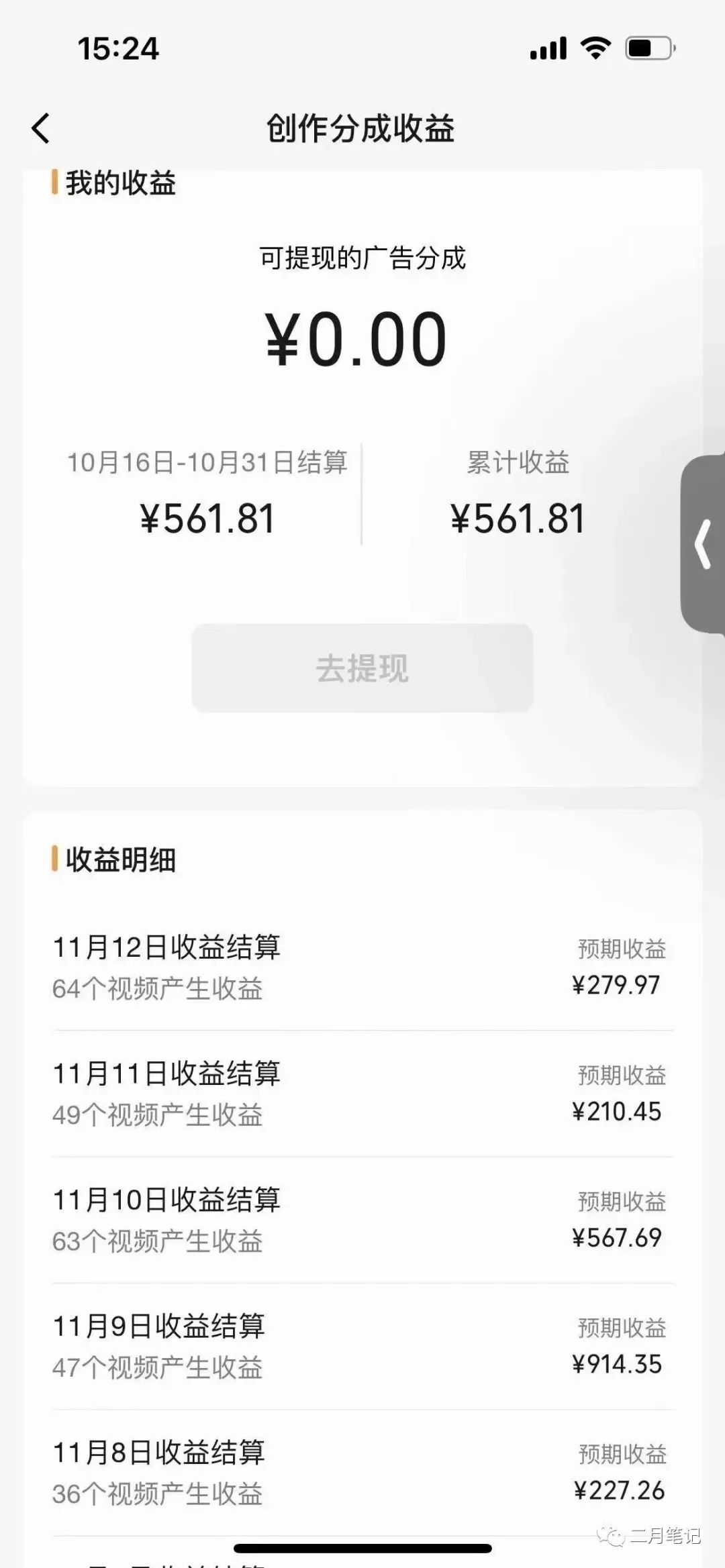Open 11月11日收益结算 details
Image resolution: width=725 pixels, height=1568 pixels.
(x=362, y=1093)
